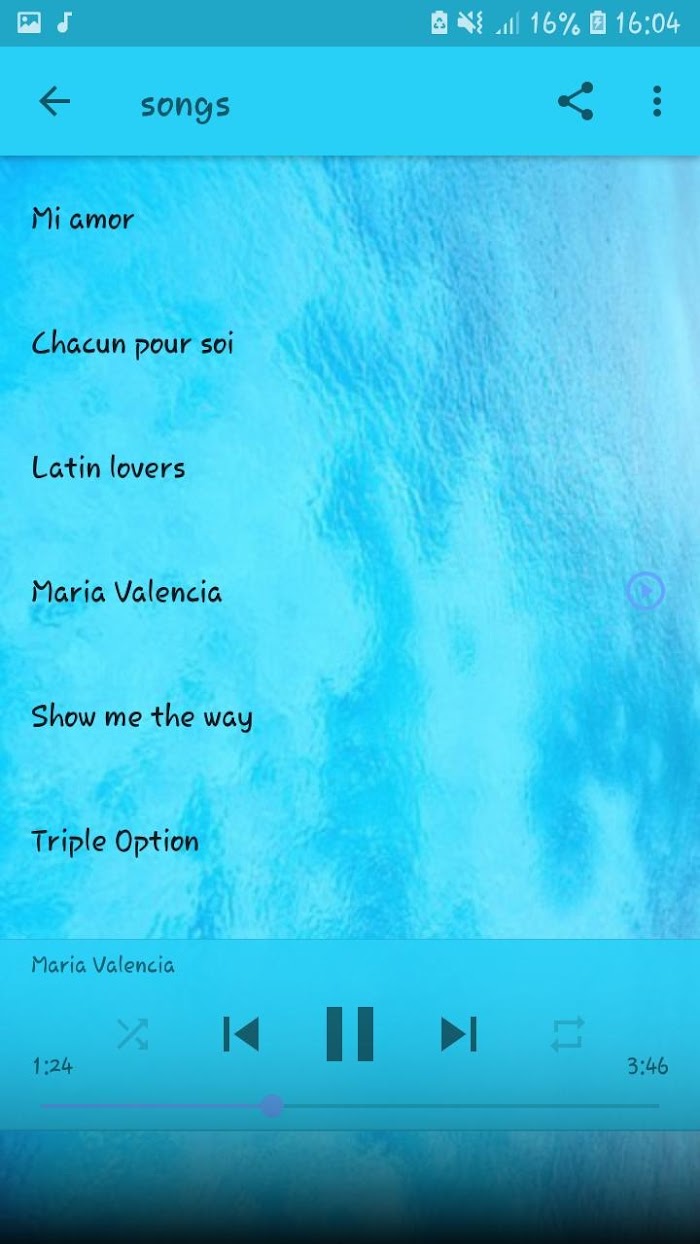Open the Maria Valencia track row
The height and width of the screenshot is (1244, 700).
350,592
